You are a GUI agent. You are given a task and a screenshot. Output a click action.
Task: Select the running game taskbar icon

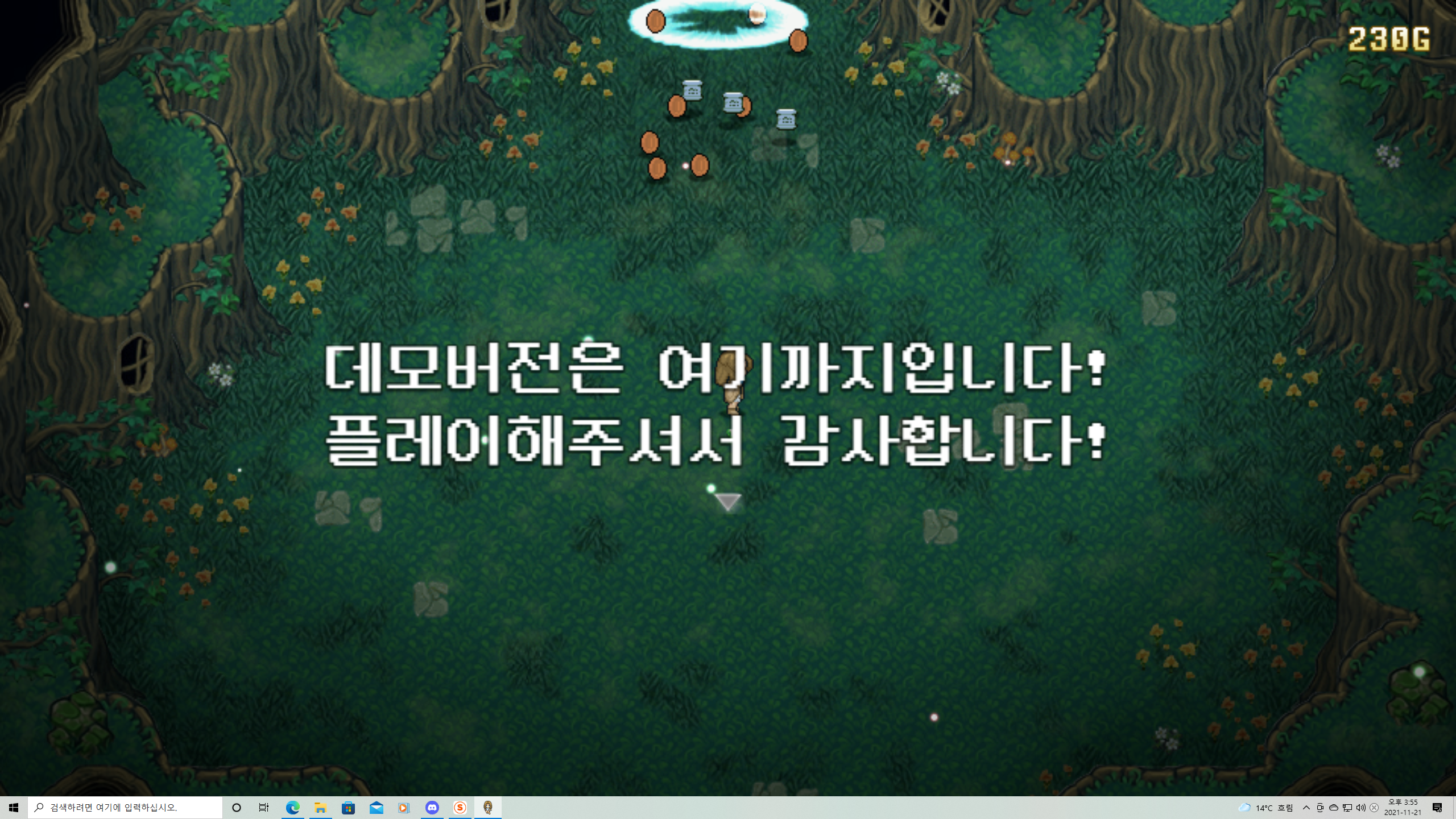[x=487, y=808]
